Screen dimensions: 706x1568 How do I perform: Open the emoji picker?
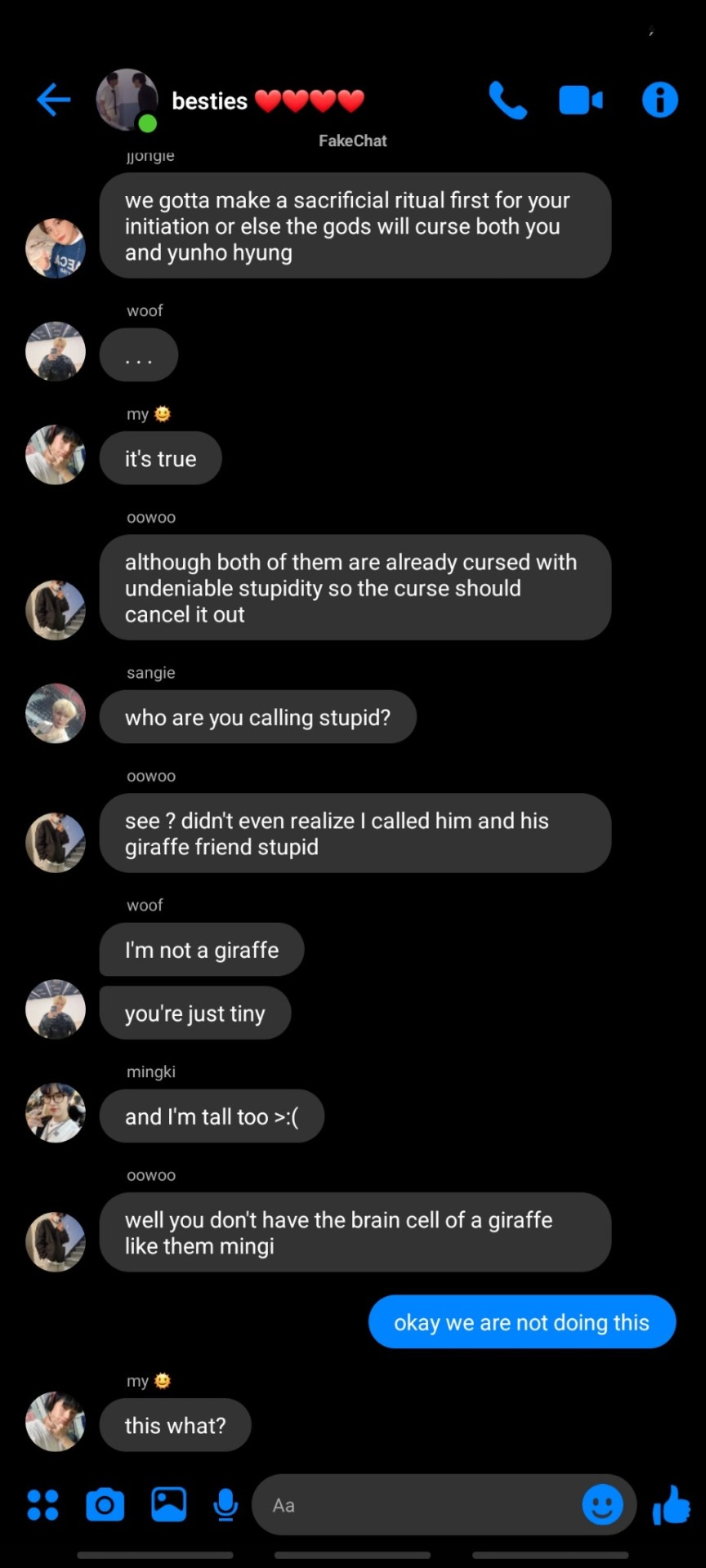click(x=602, y=1504)
